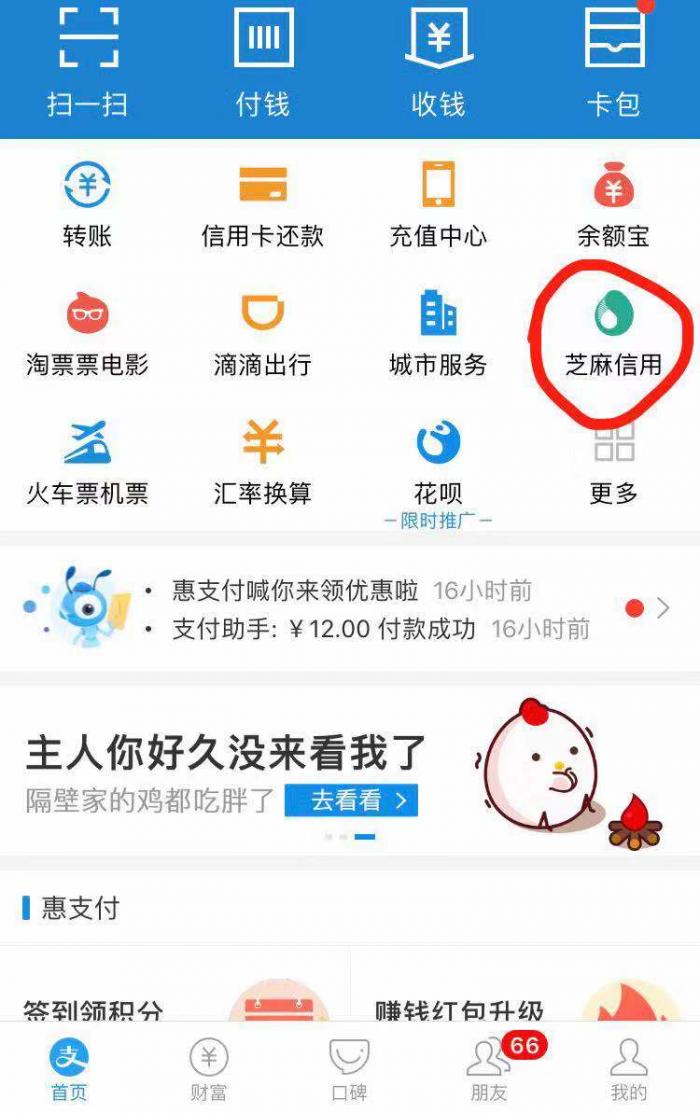Switch to the 财富 tab
This screenshot has height=1113, width=700.
209,1068
